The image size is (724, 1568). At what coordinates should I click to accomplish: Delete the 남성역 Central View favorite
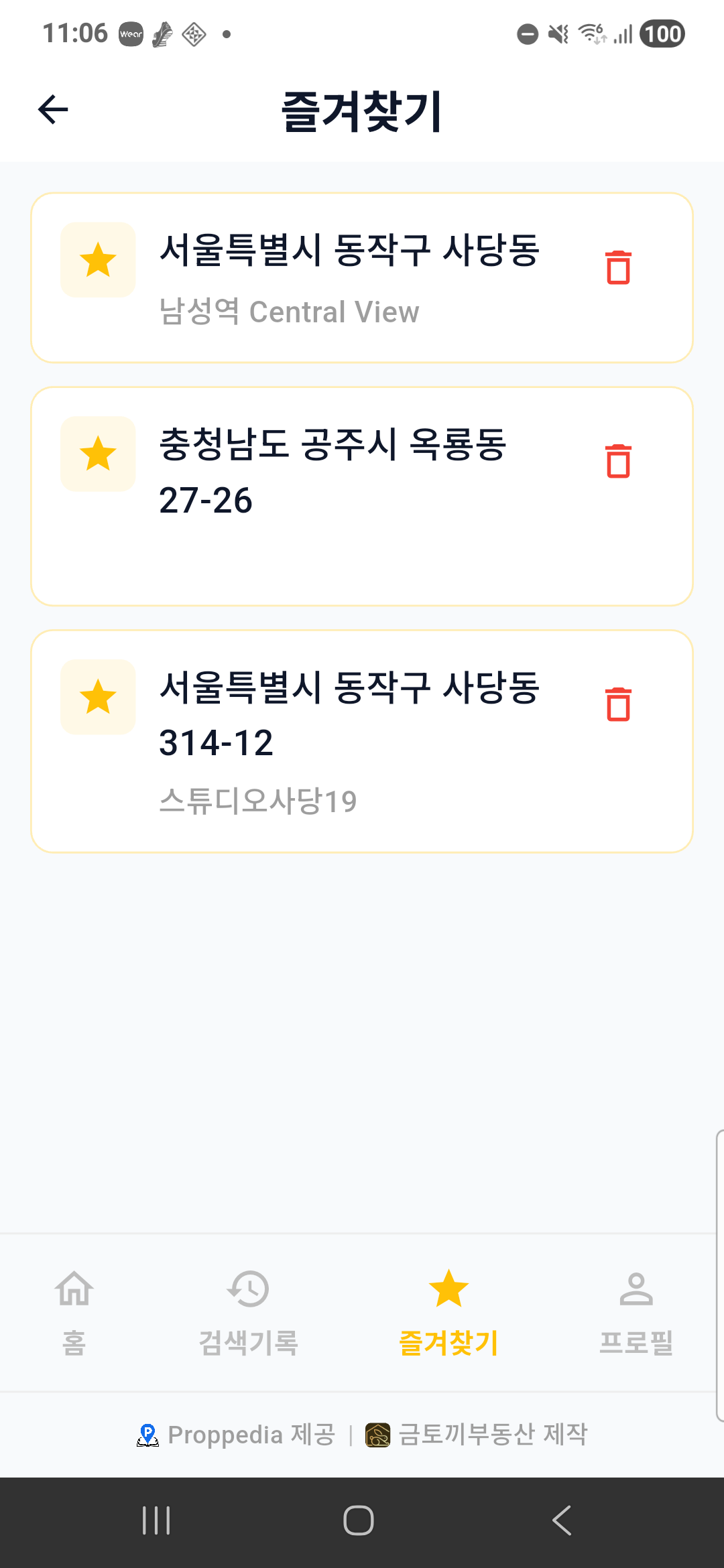click(x=618, y=267)
